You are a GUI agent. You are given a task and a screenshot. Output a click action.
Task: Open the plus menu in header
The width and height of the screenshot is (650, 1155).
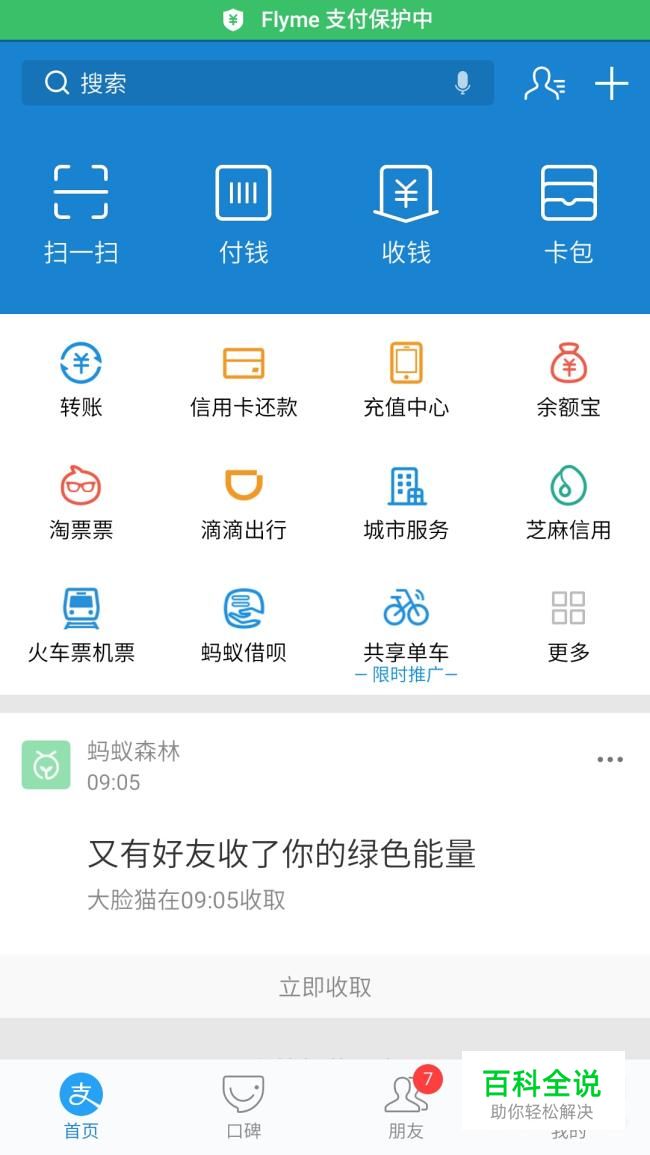point(611,84)
